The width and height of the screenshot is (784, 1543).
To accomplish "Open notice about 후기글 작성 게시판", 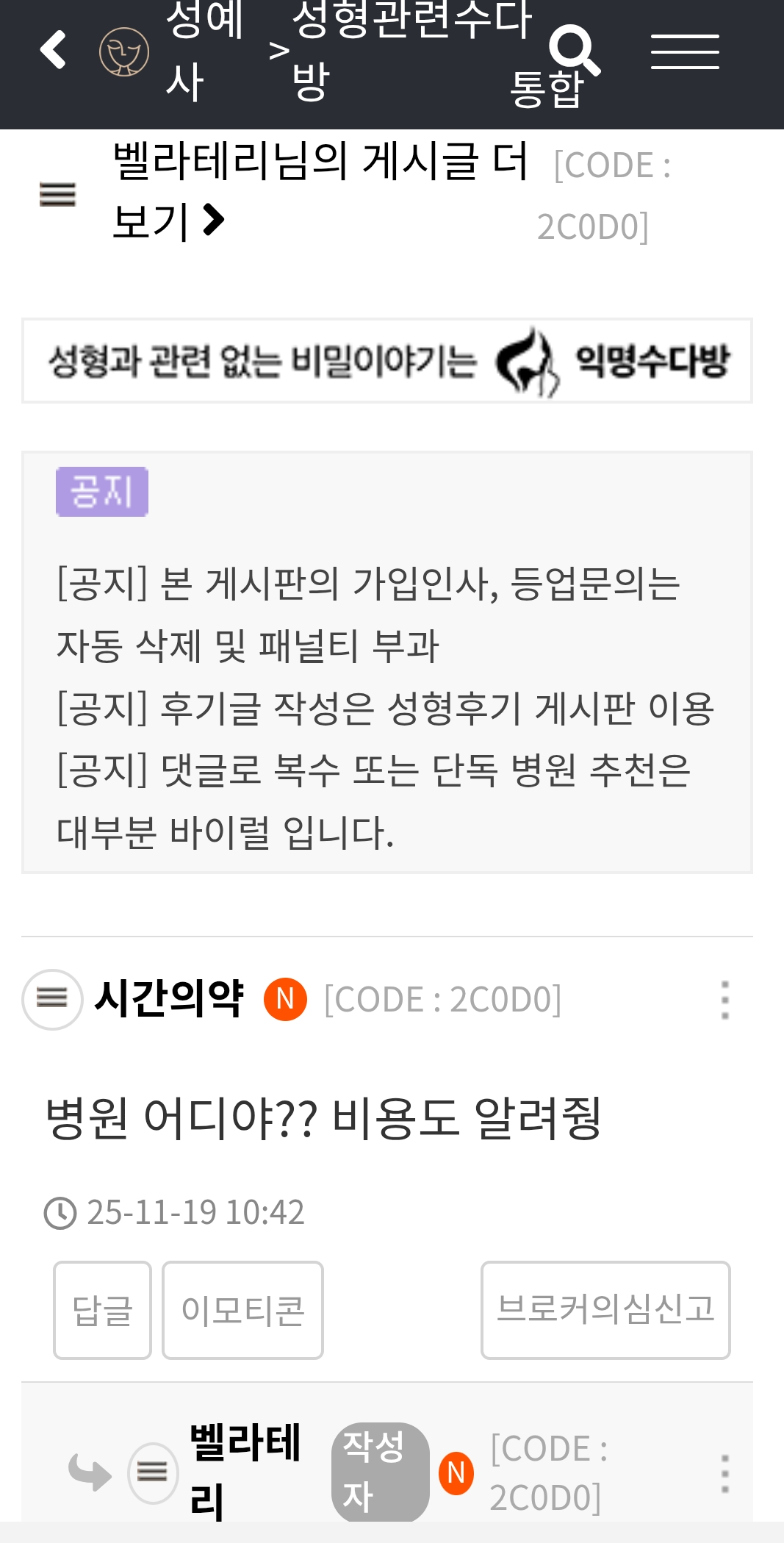I will point(385,709).
